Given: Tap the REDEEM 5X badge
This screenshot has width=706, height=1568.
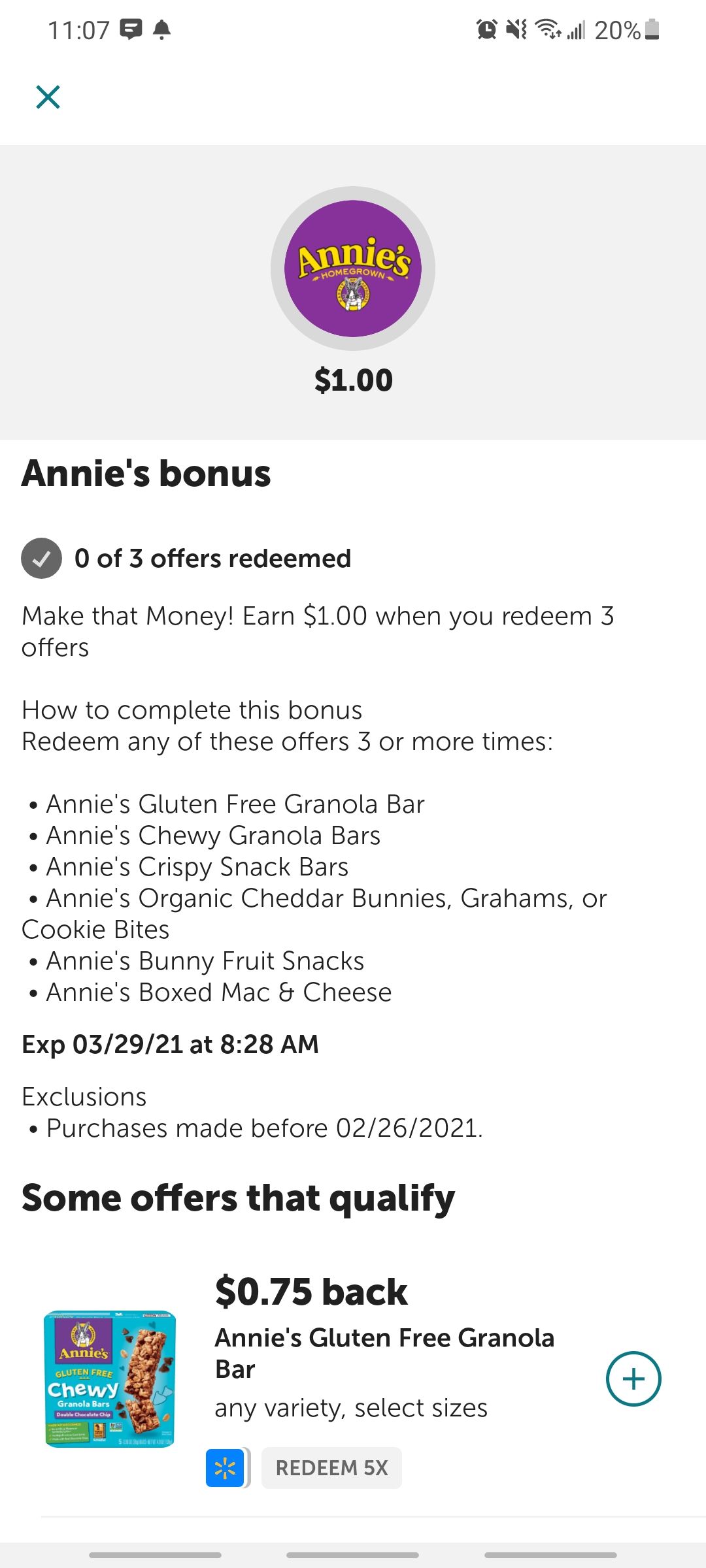Looking at the screenshot, I should click(x=331, y=1468).
